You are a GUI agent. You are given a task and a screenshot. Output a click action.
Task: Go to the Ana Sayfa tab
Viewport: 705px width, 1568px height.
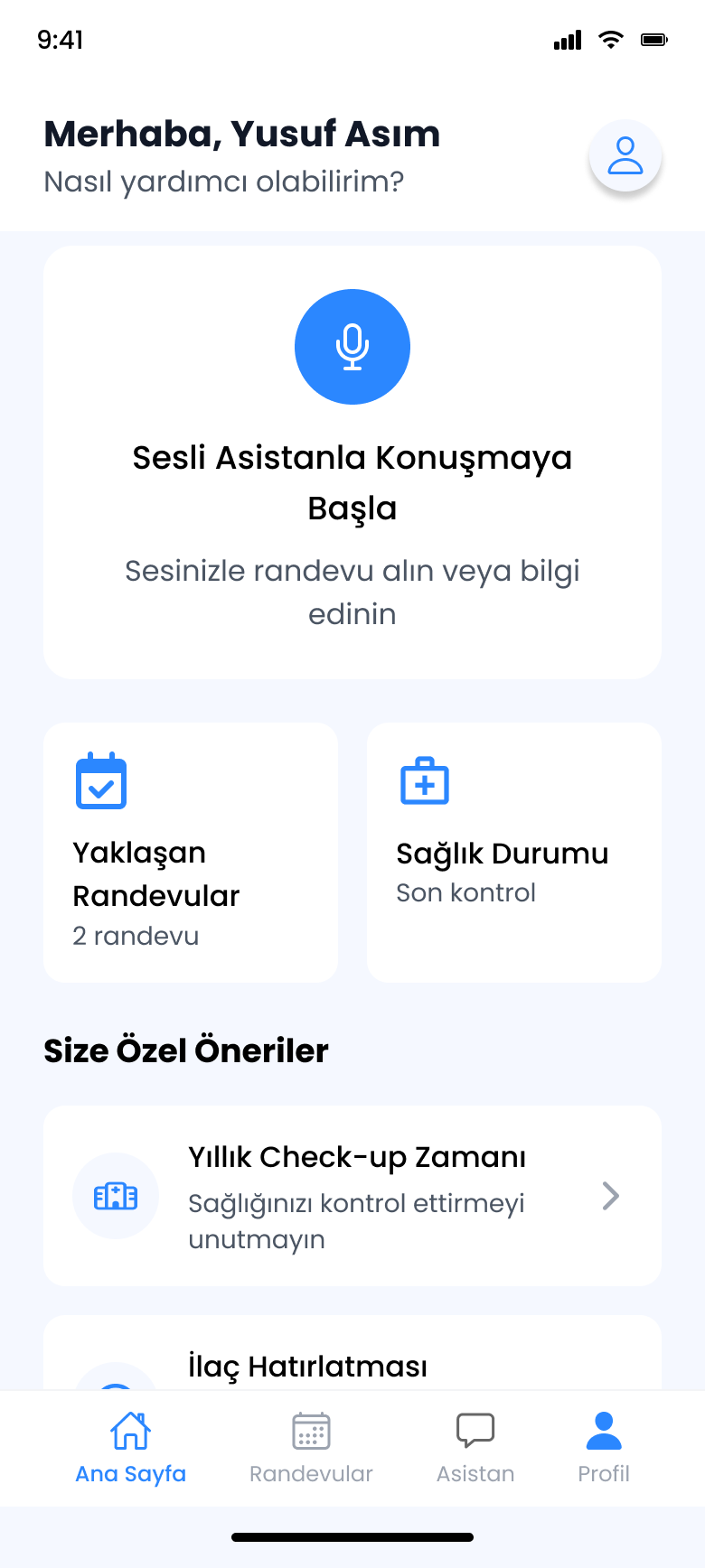point(130,1447)
